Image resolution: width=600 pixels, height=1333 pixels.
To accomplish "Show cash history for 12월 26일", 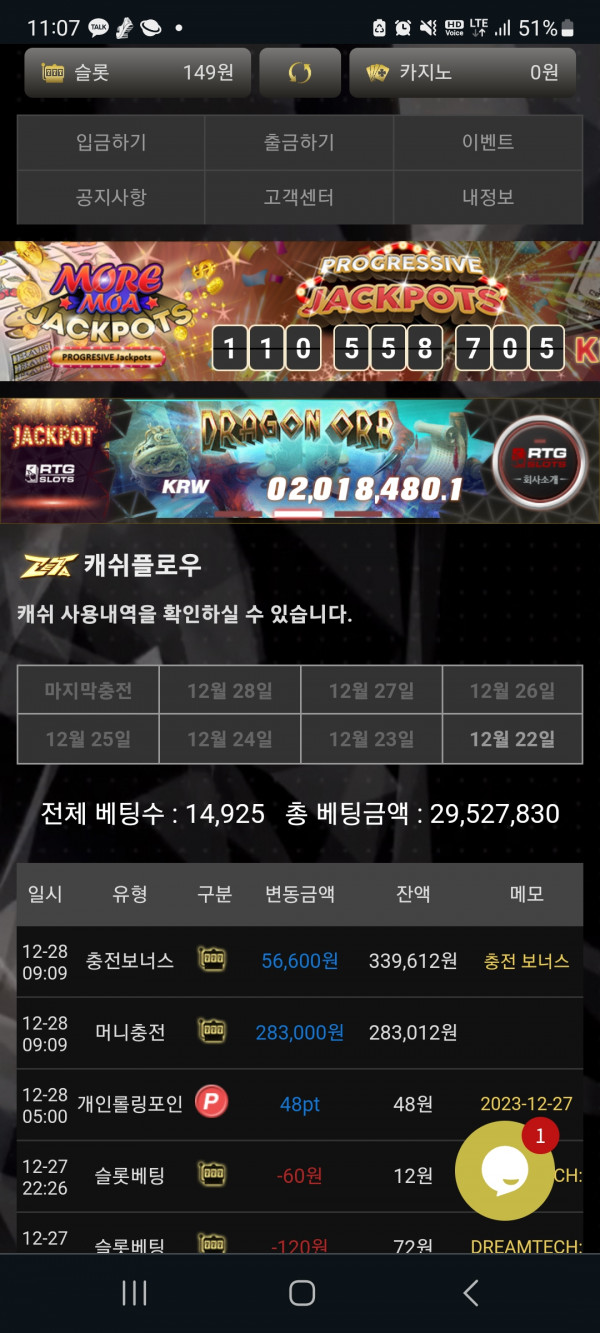I will point(512,691).
